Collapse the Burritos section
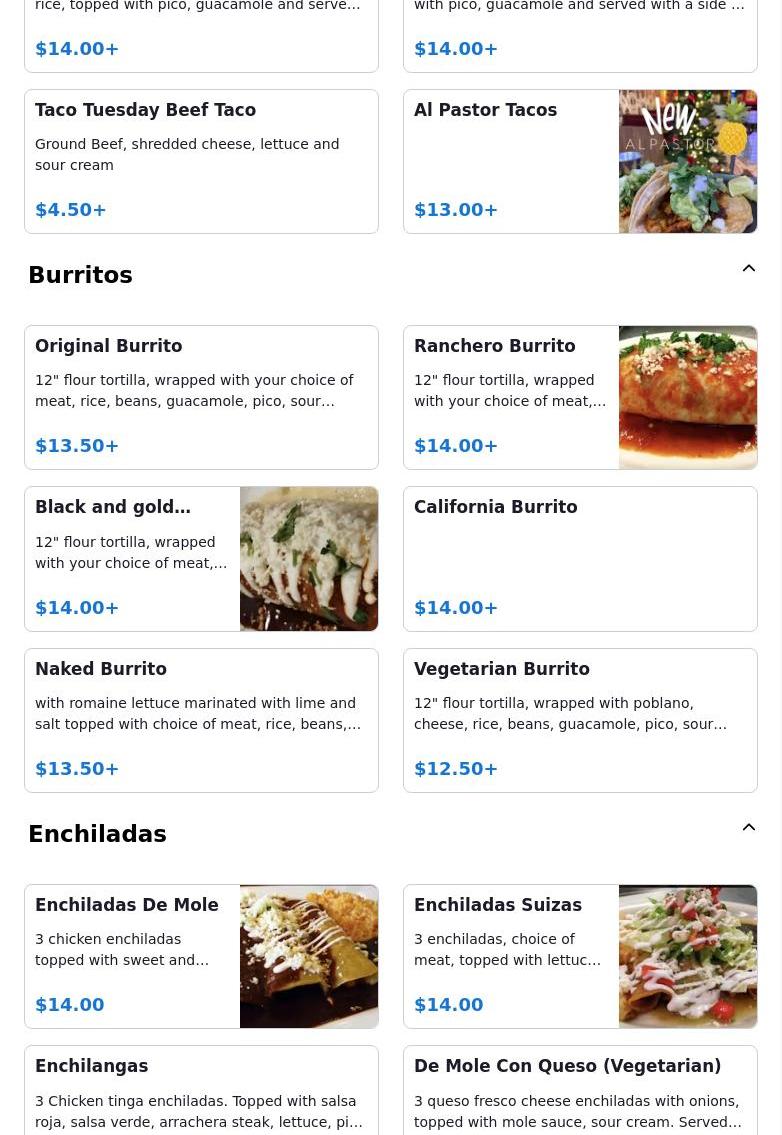This screenshot has width=782, height=1135. [x=748, y=269]
